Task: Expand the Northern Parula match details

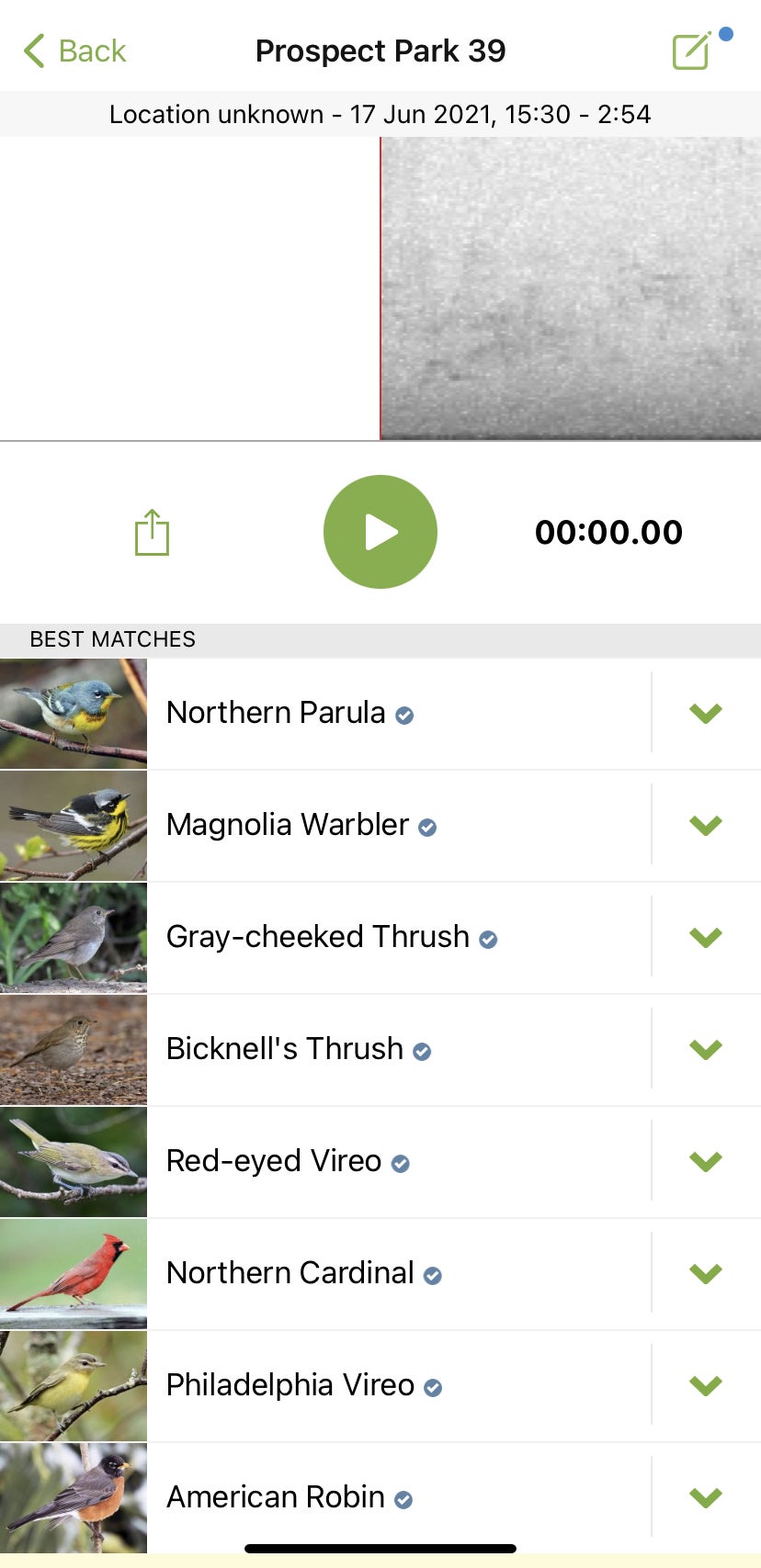Action: (x=705, y=712)
